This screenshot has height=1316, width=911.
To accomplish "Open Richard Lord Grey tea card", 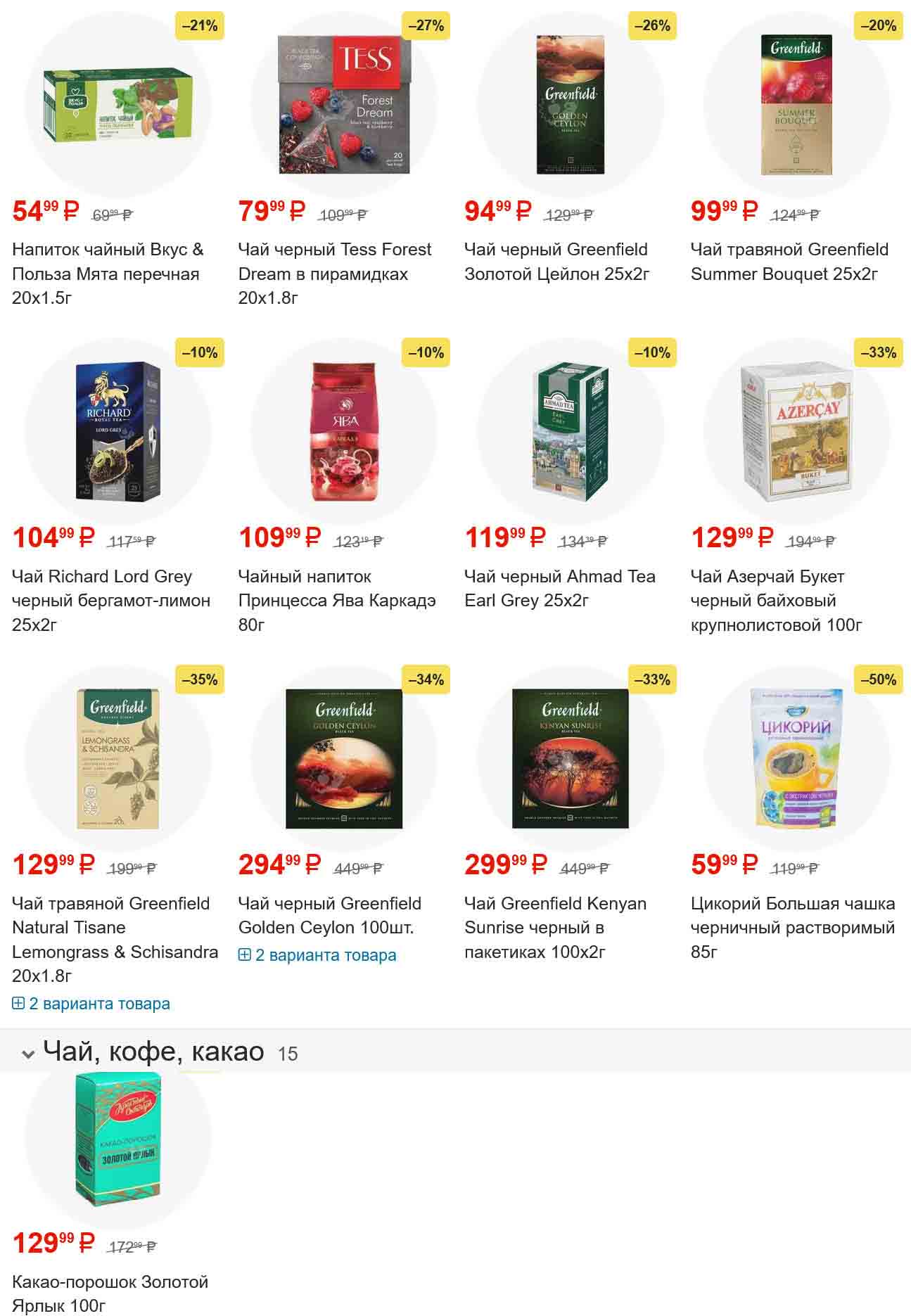I will coord(111,600).
